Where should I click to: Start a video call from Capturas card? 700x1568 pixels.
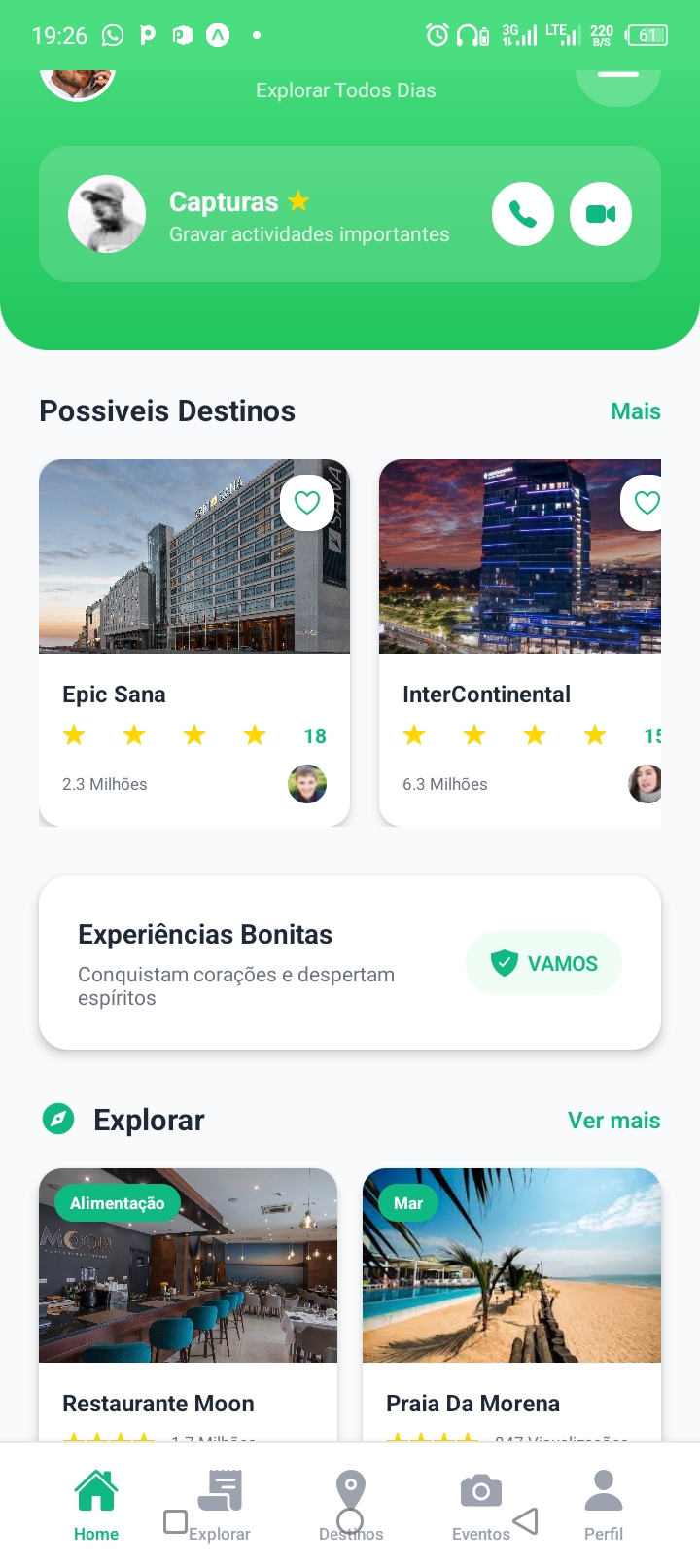(601, 214)
